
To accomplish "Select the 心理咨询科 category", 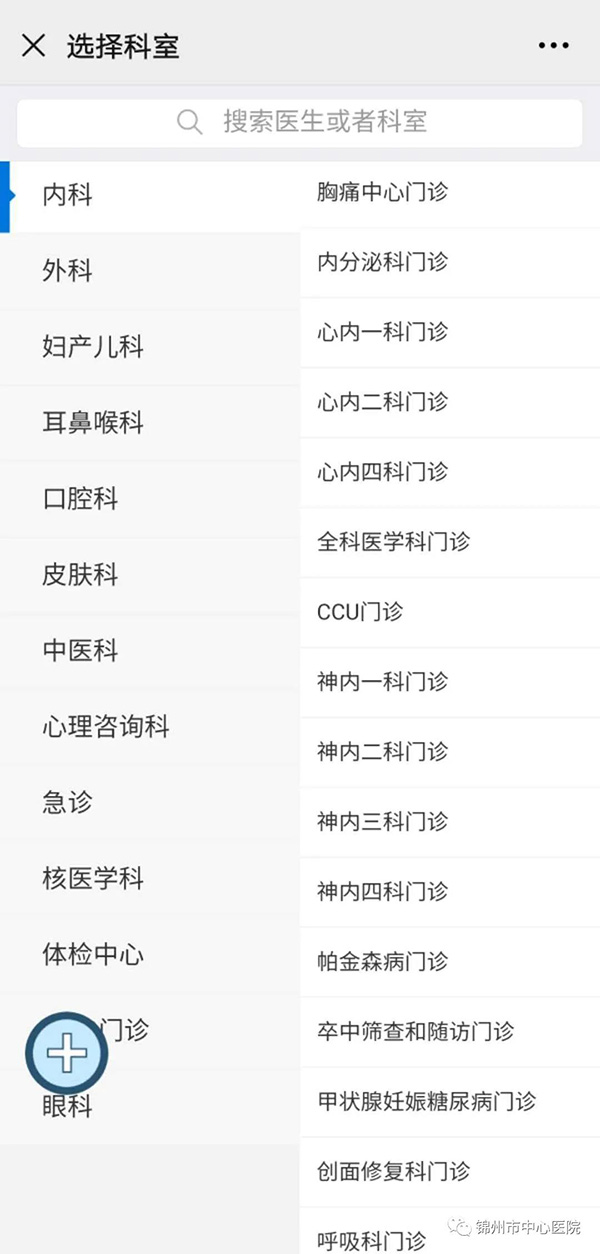I will pos(150,727).
